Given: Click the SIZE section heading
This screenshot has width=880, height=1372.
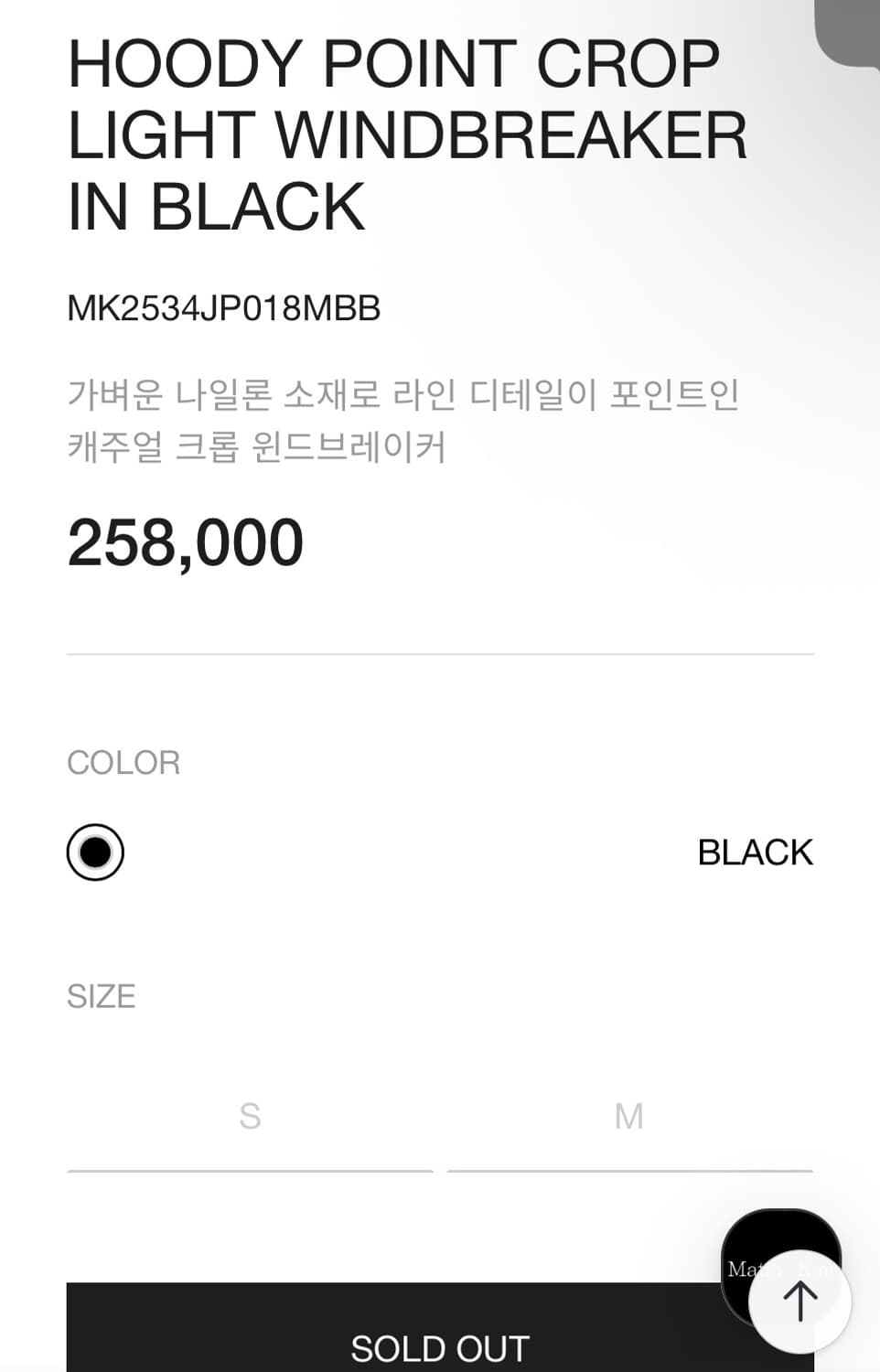Looking at the screenshot, I should (x=100, y=996).
